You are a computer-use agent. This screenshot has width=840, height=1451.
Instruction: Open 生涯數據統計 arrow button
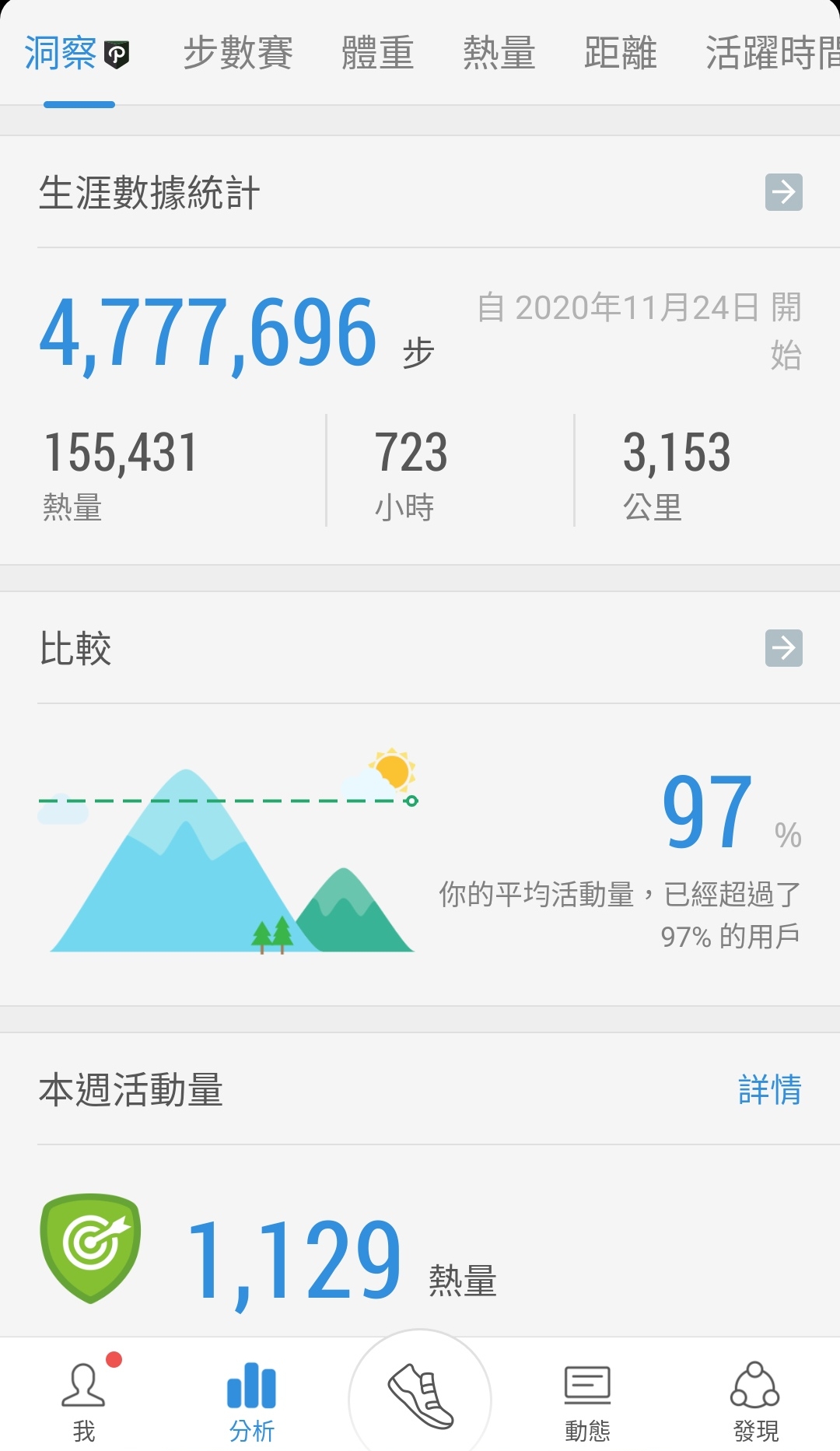(x=784, y=192)
